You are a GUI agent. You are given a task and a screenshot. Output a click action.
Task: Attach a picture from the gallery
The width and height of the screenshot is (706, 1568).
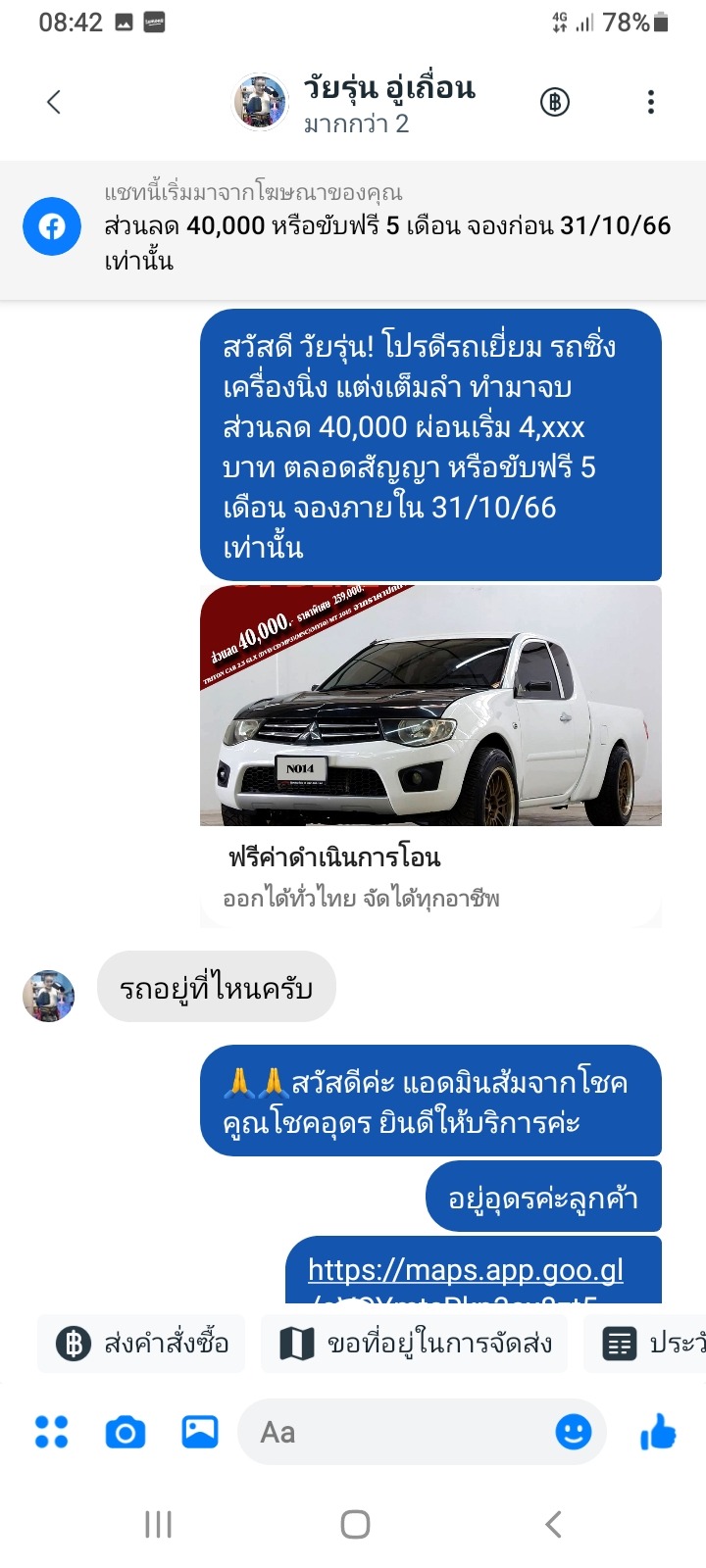[x=200, y=1432]
